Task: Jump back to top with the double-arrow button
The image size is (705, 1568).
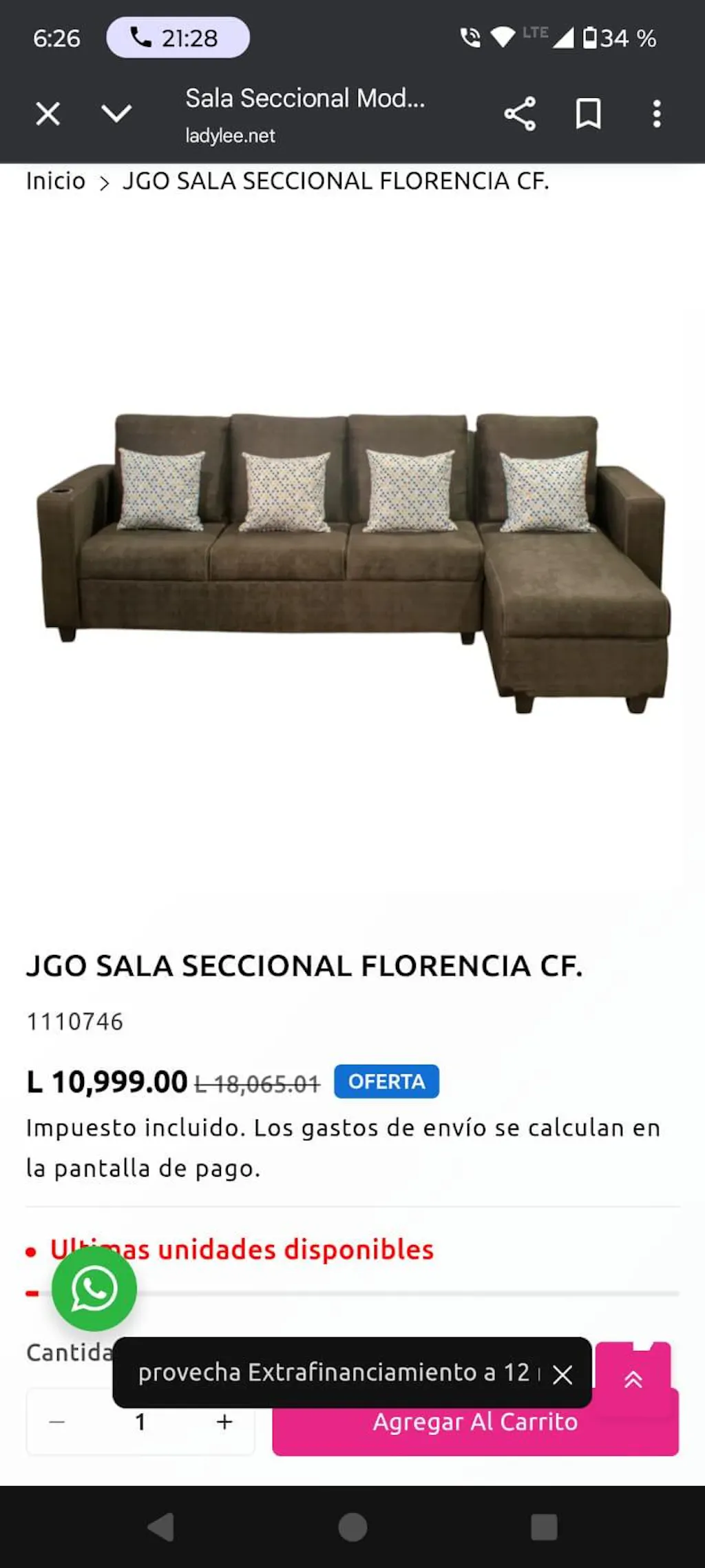Action: pyautogui.click(x=633, y=1379)
